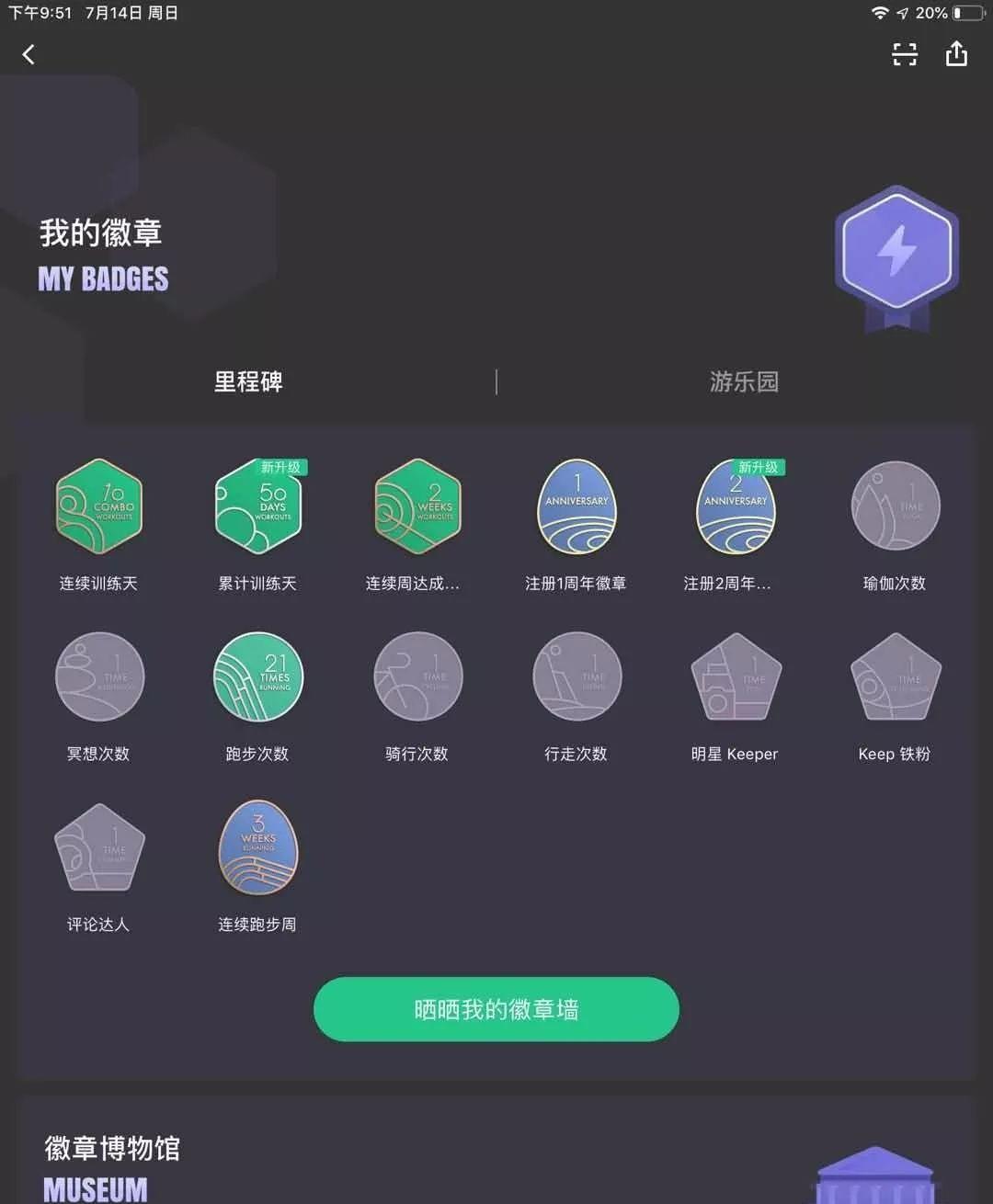Open the scan icon in top bar
Screen dimensions: 993x1204
click(x=905, y=55)
